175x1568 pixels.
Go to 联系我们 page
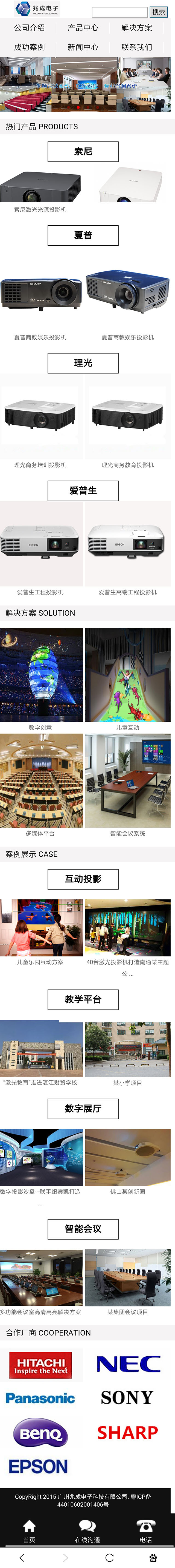coord(137,47)
